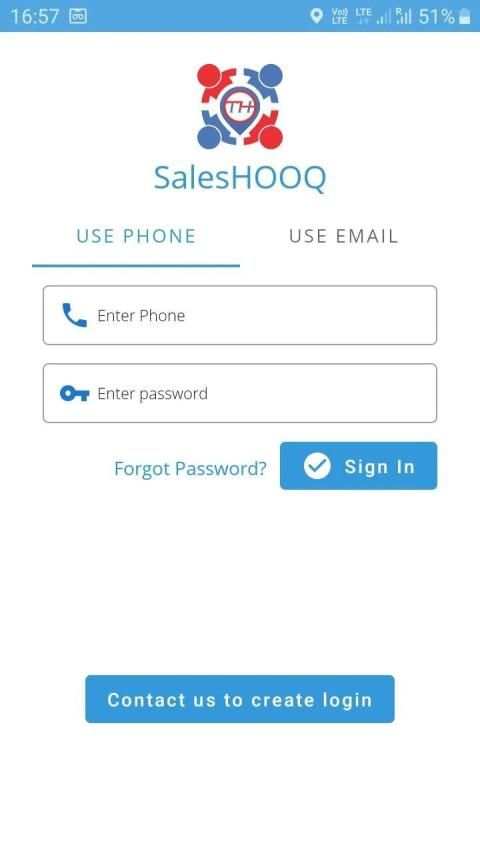Open the Forgot Password link
The width and height of the screenshot is (480, 853).
coord(190,468)
